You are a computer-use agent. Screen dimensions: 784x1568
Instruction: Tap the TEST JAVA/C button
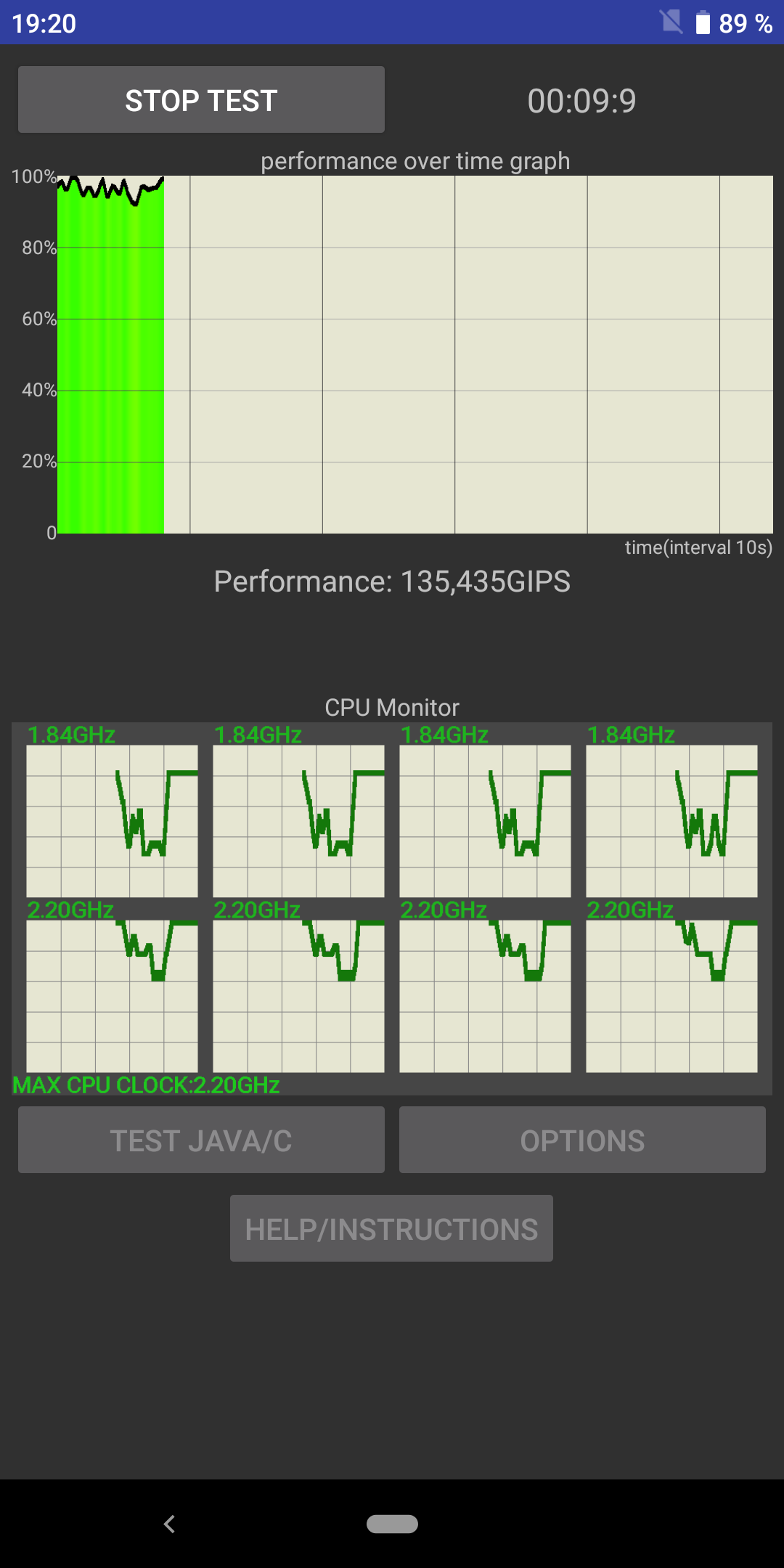pyautogui.click(x=201, y=1140)
